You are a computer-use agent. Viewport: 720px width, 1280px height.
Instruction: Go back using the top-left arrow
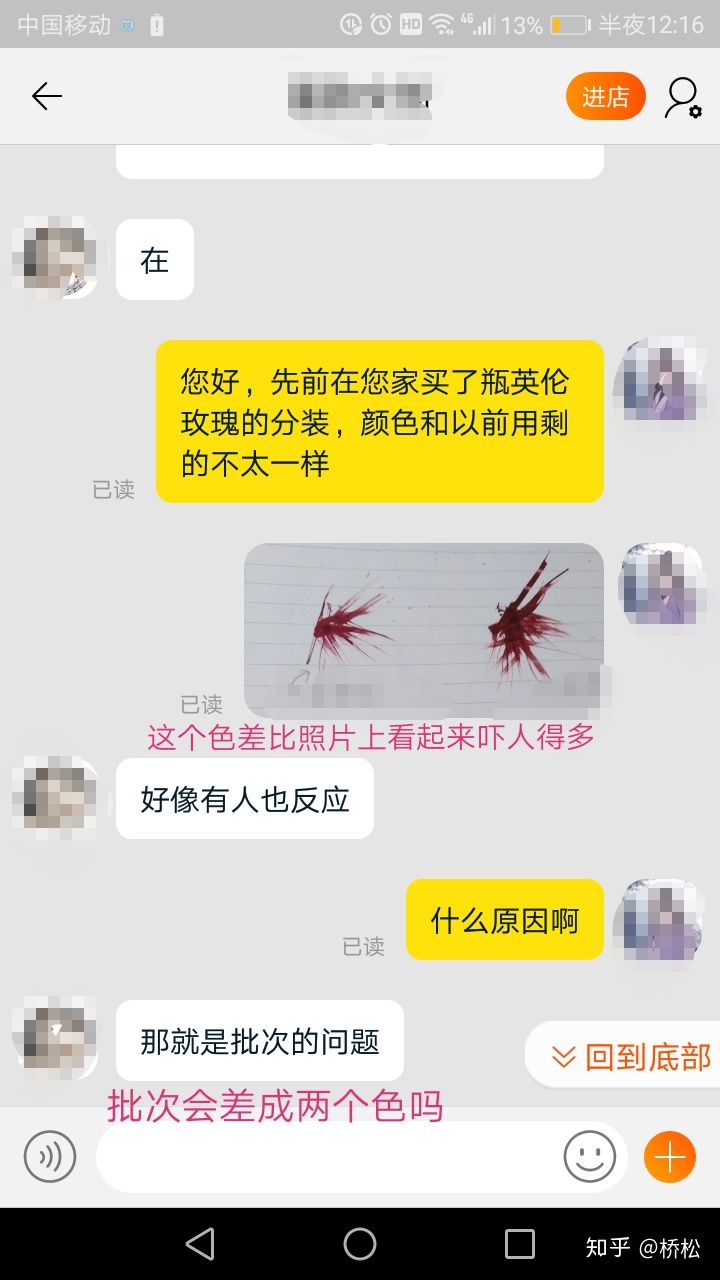click(46, 96)
